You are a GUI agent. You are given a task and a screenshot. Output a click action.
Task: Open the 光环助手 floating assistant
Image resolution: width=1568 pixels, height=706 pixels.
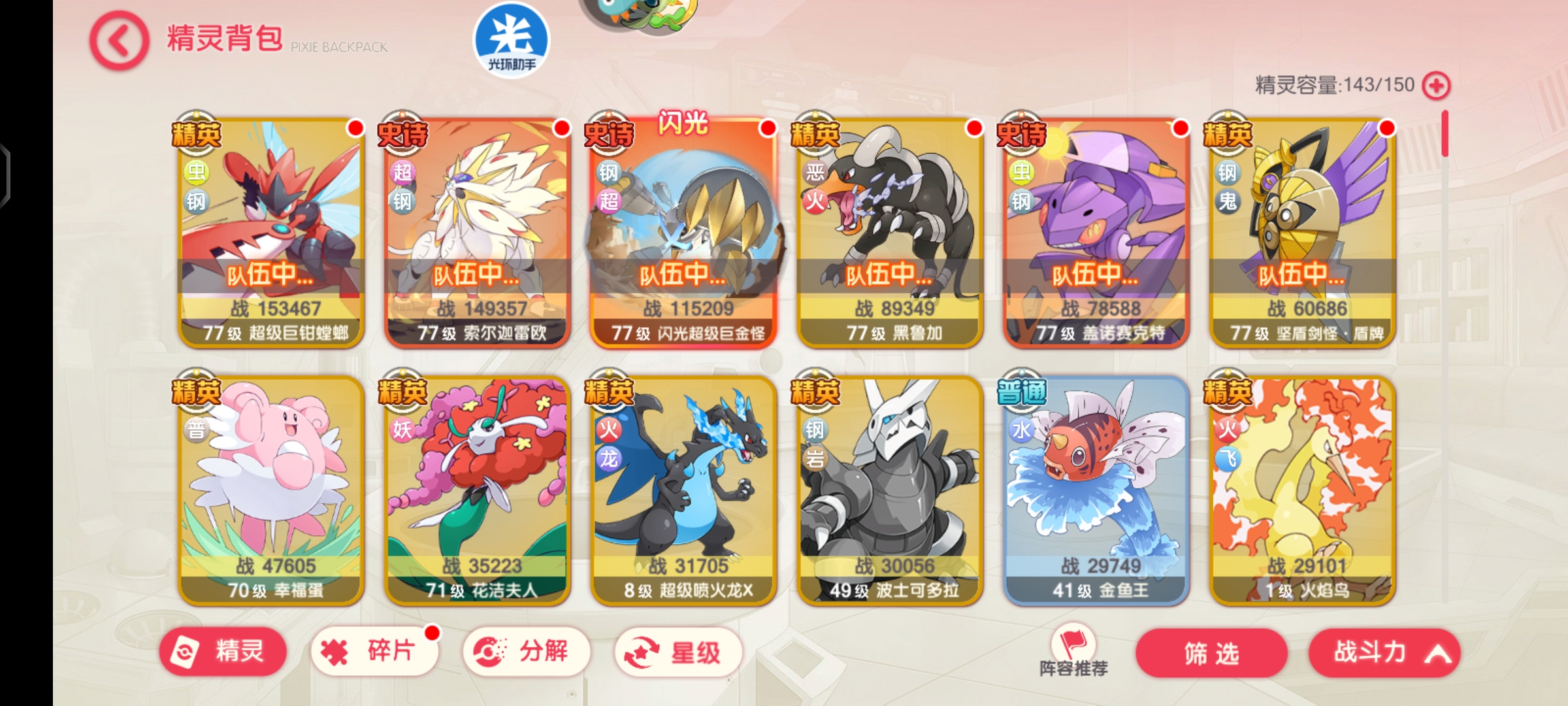pyautogui.click(x=512, y=41)
